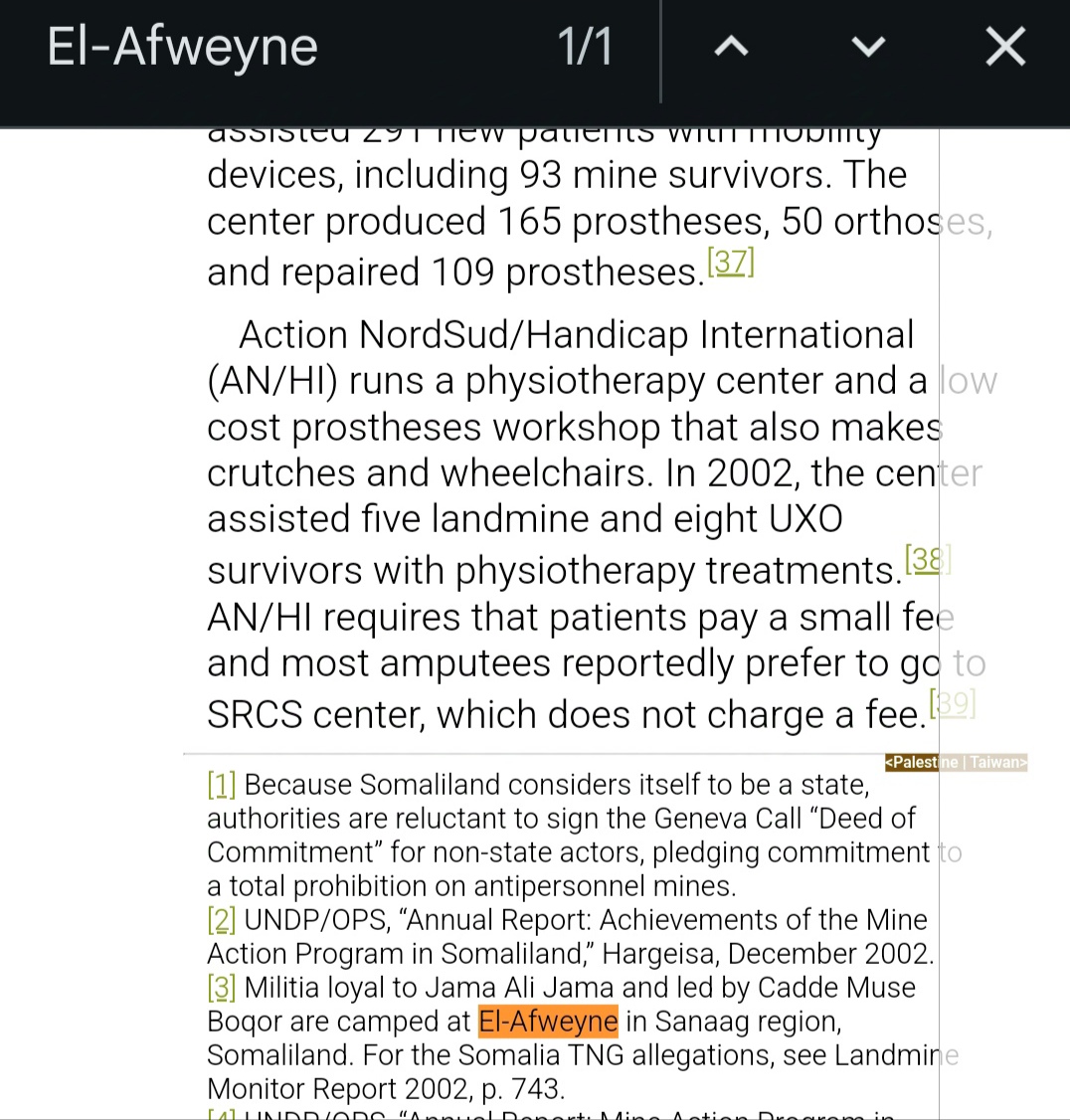Tap the footnote [3] link
This screenshot has height=1120, width=1070.
(x=221, y=988)
